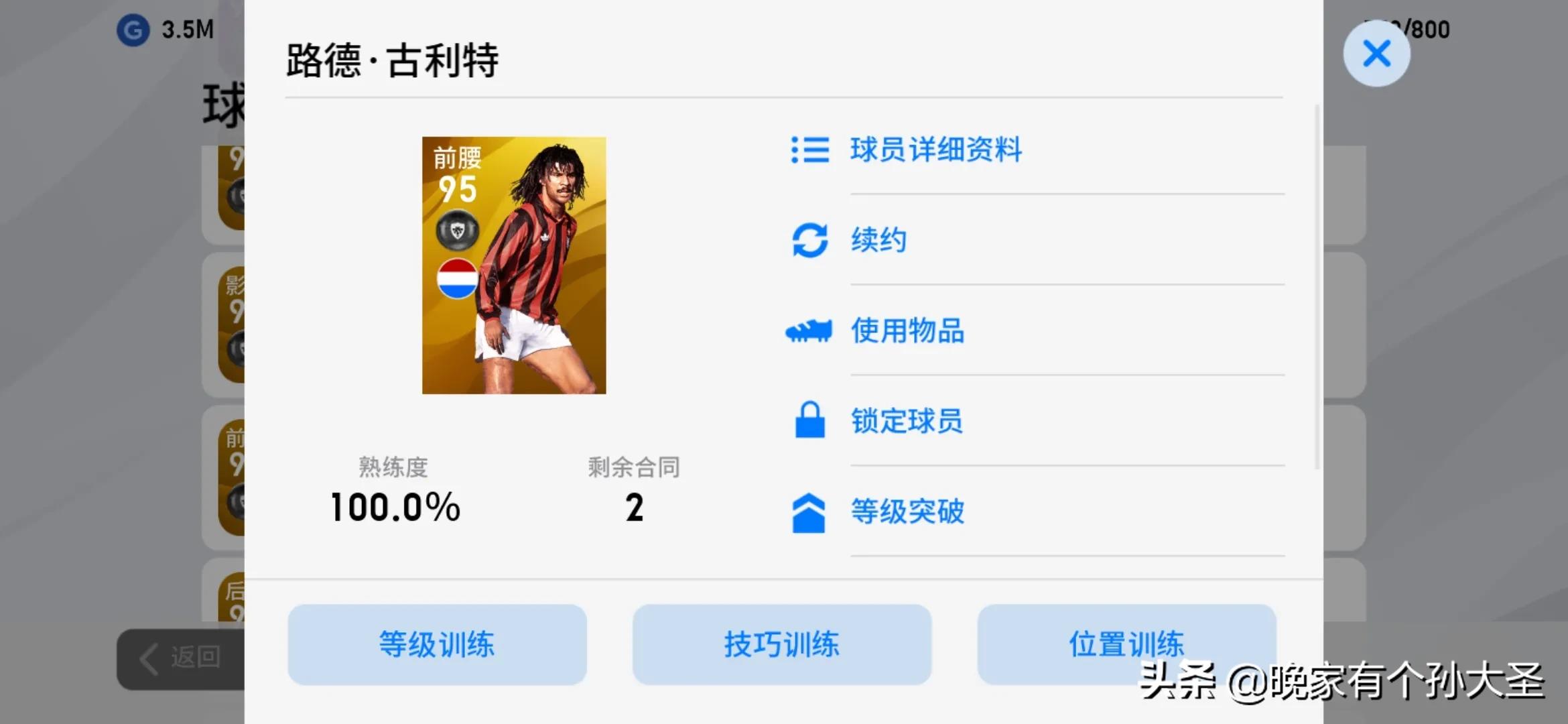
Task: Open 球员详细资料 player details
Action: (x=935, y=149)
